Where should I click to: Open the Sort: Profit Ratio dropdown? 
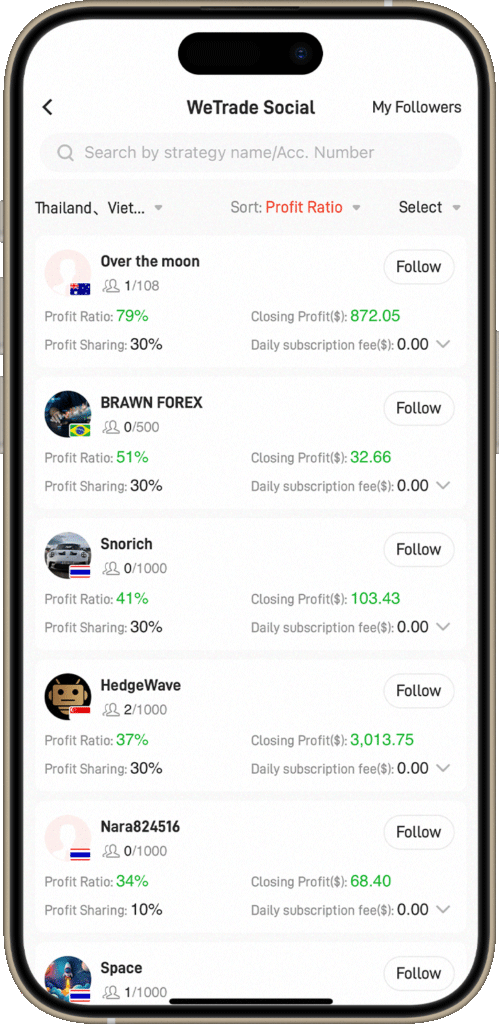[x=295, y=208]
